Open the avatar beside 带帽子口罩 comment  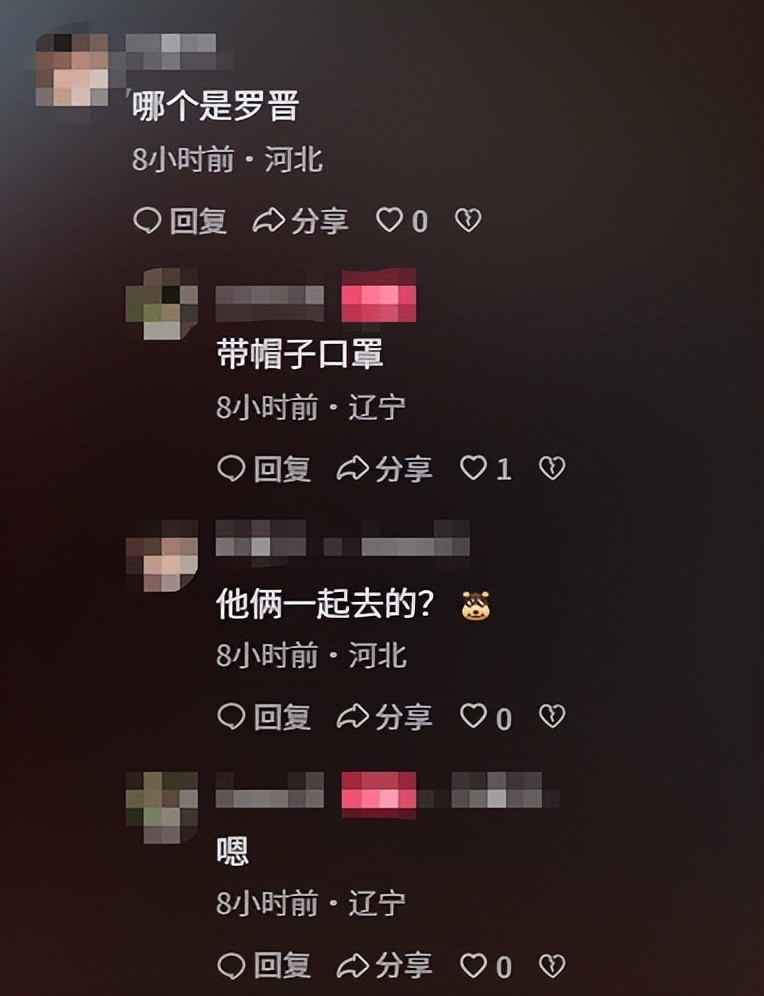(x=162, y=304)
